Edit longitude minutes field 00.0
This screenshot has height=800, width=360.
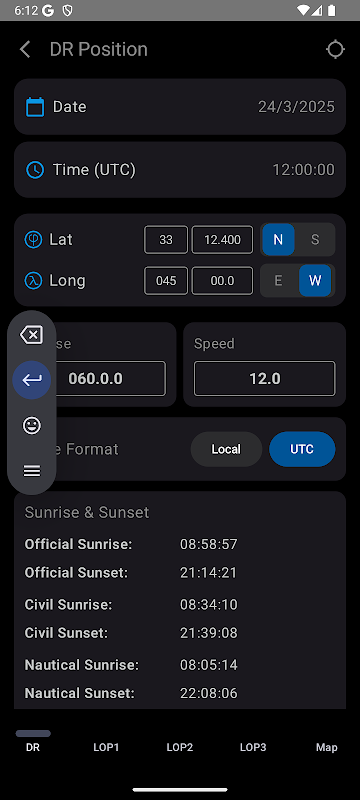point(222,281)
